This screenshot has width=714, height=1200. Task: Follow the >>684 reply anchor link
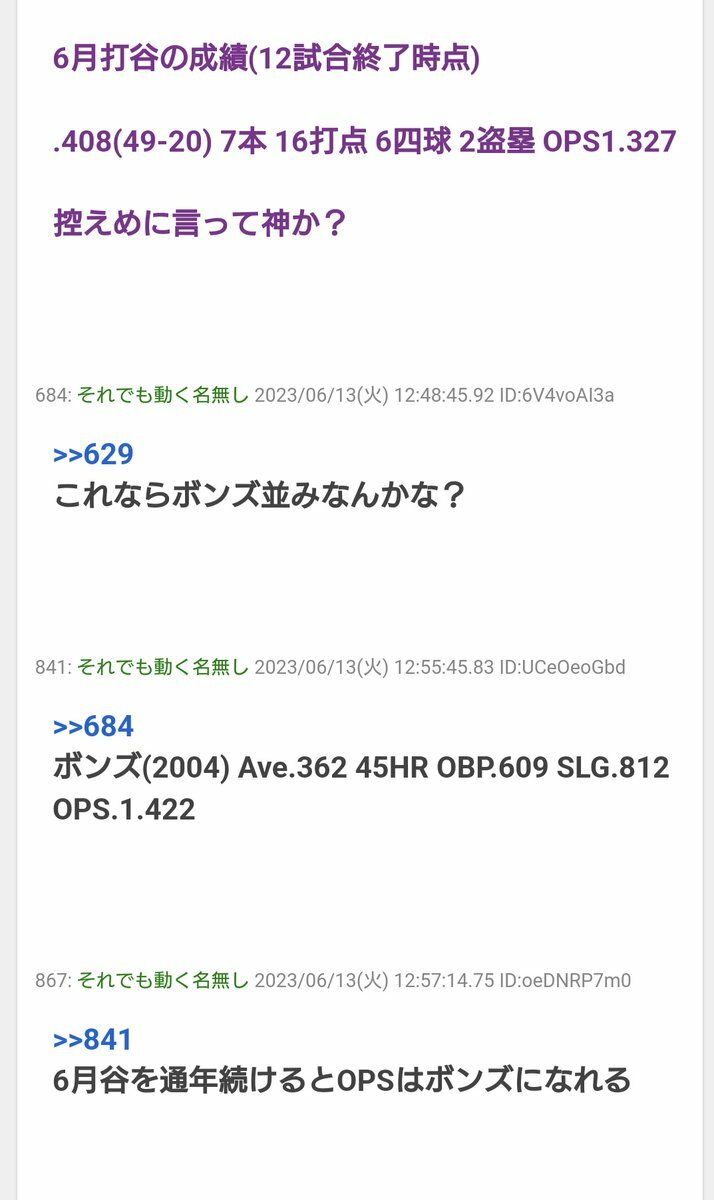pyautogui.click(x=93, y=726)
